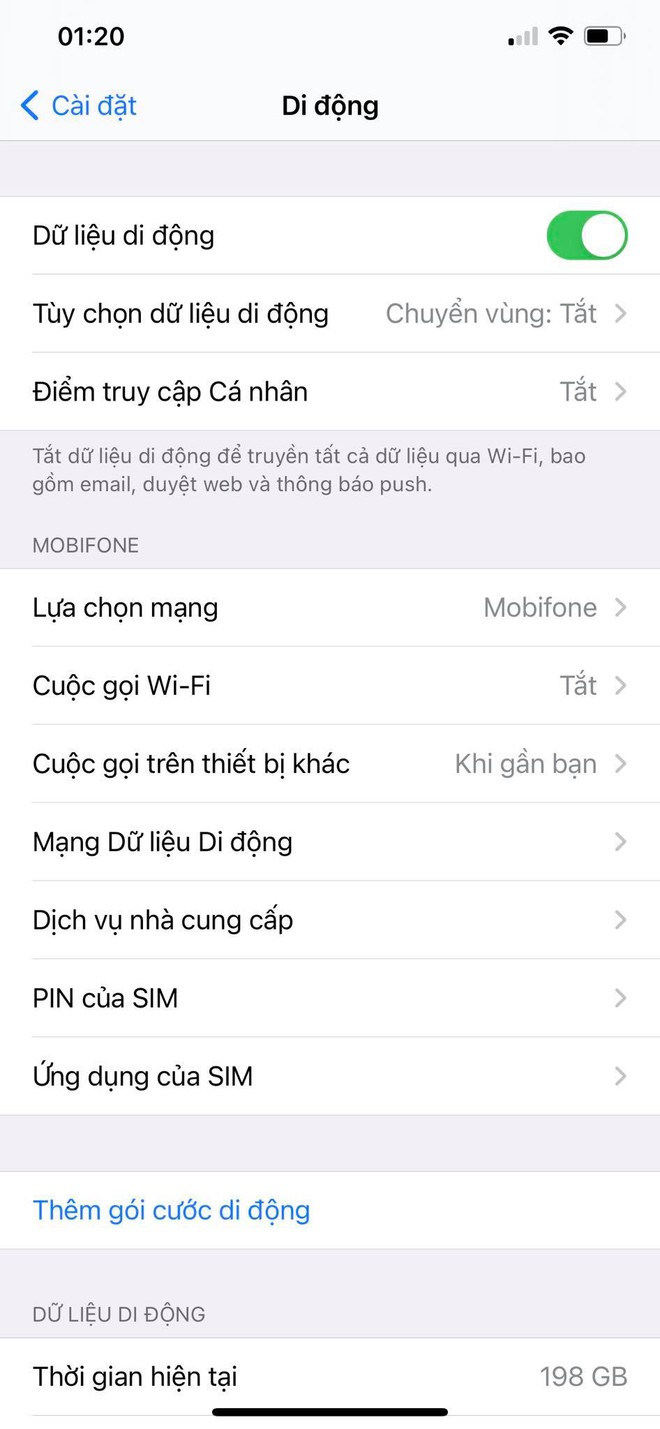Open Dịch vụ nhà cung cấp

click(x=330, y=920)
